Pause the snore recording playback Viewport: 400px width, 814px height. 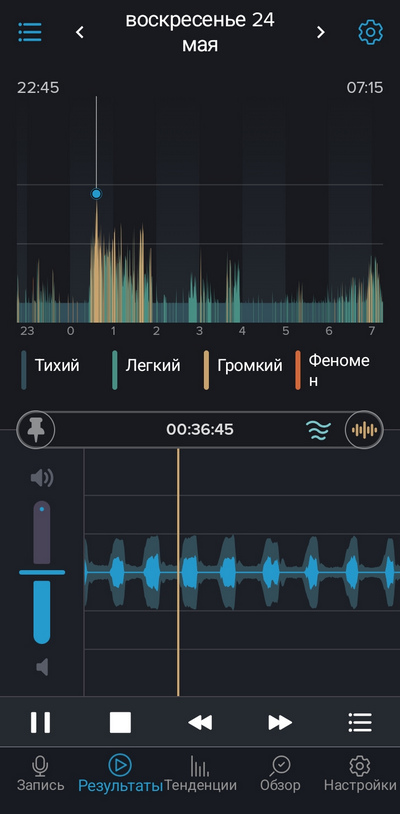(40, 722)
